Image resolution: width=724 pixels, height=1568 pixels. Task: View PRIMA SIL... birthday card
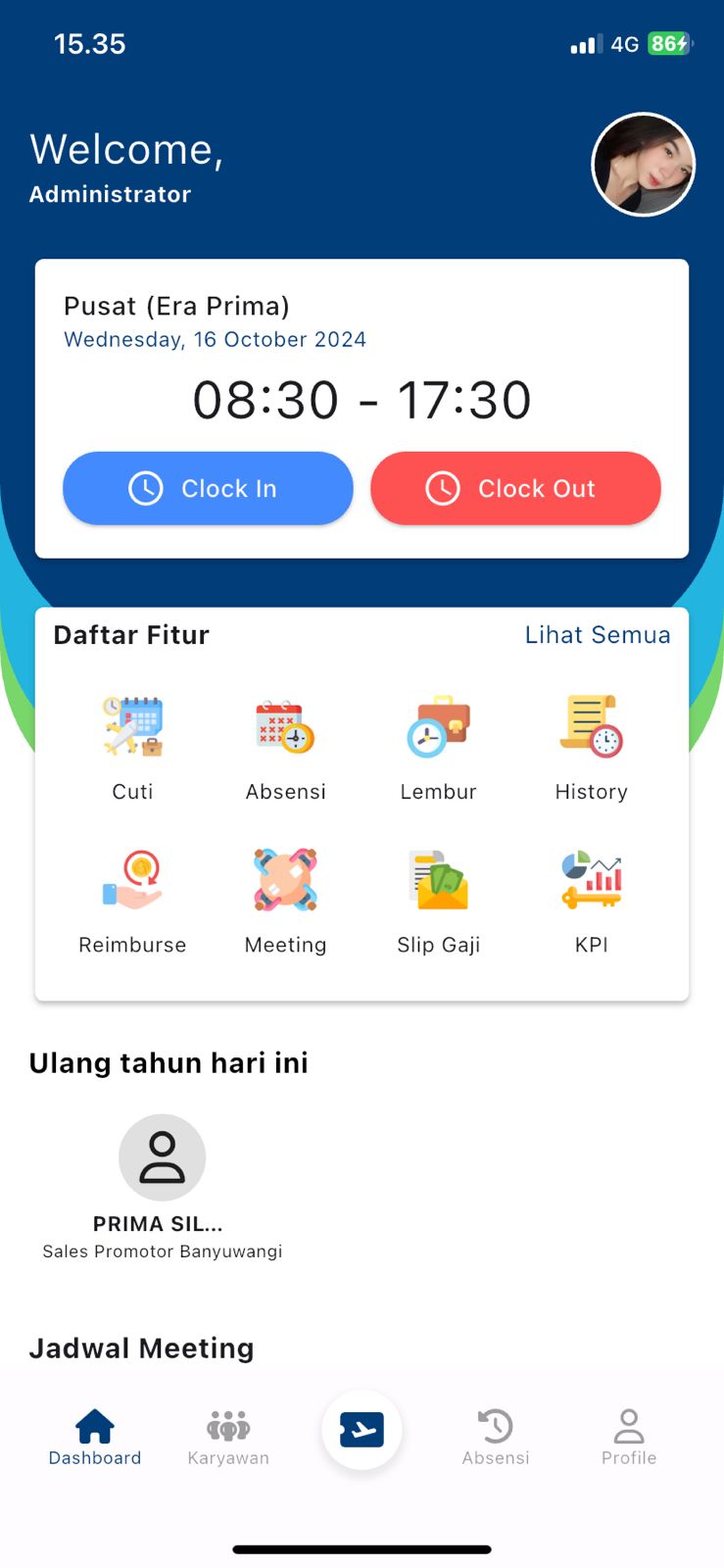pyautogui.click(x=163, y=1186)
